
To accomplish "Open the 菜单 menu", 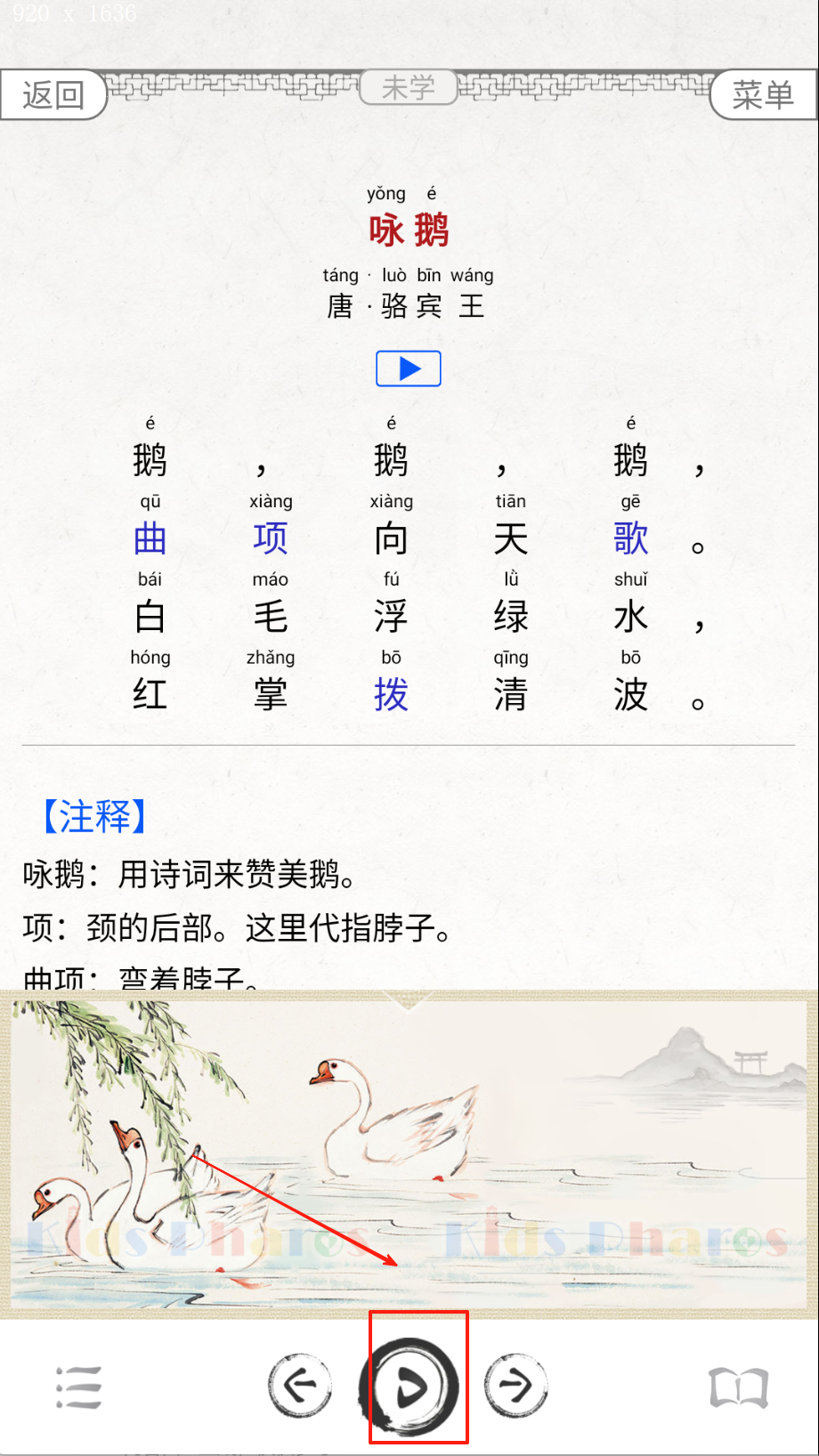I will [x=763, y=95].
